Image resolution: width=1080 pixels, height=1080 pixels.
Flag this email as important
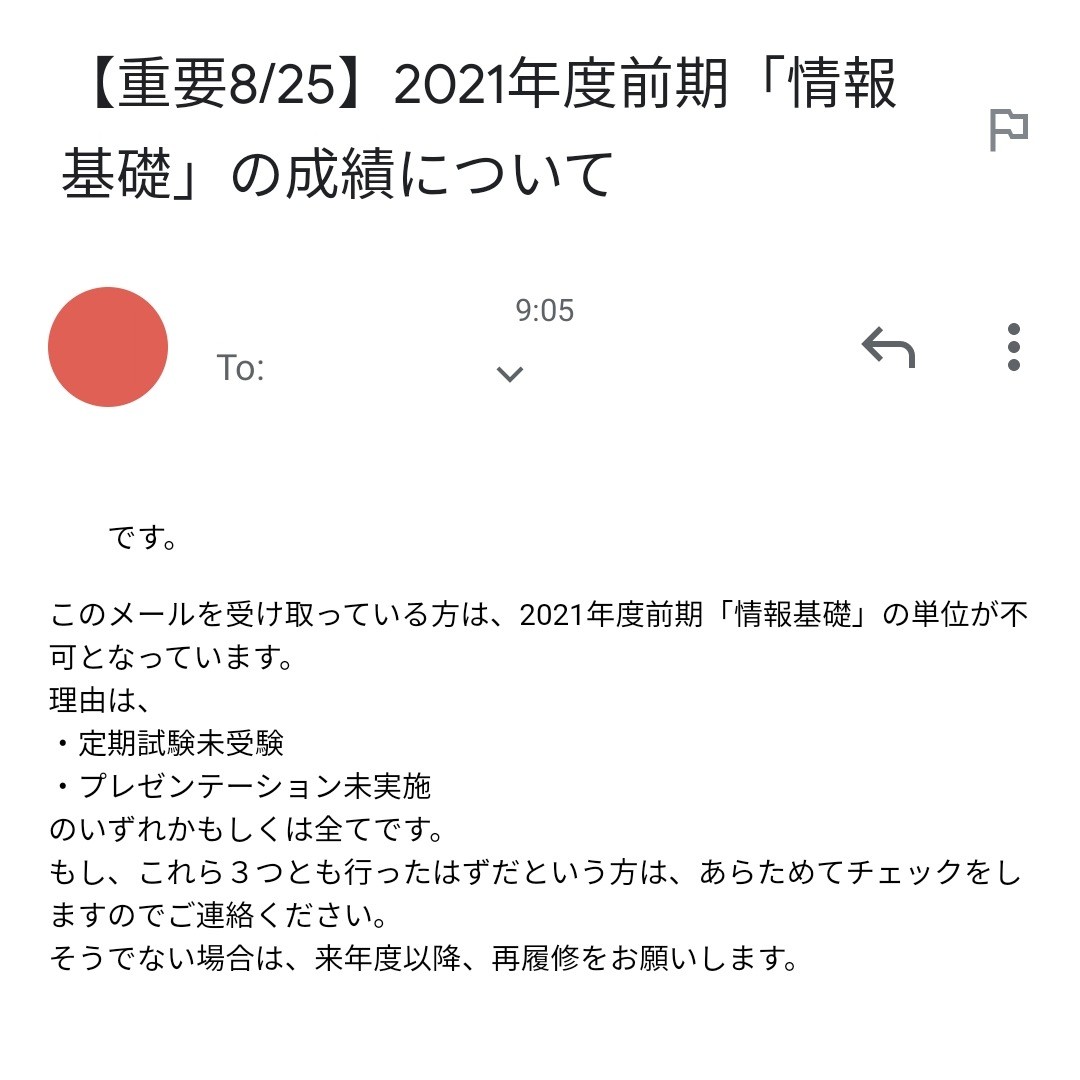[x=1008, y=130]
